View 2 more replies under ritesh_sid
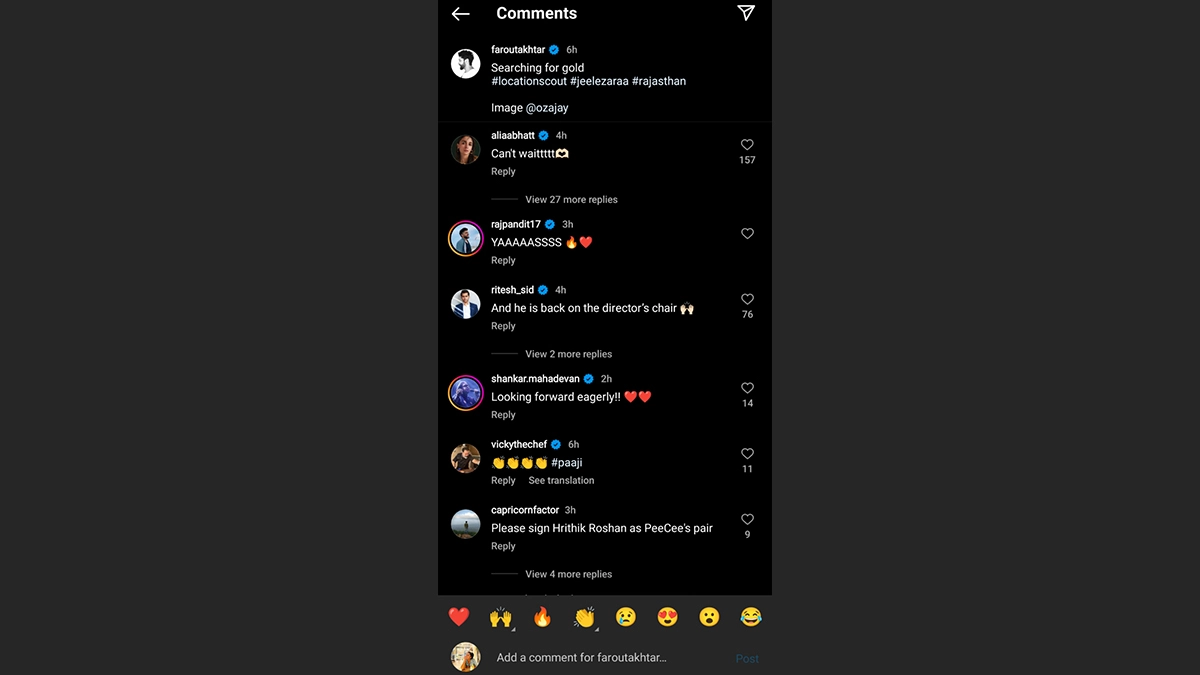 click(x=568, y=354)
